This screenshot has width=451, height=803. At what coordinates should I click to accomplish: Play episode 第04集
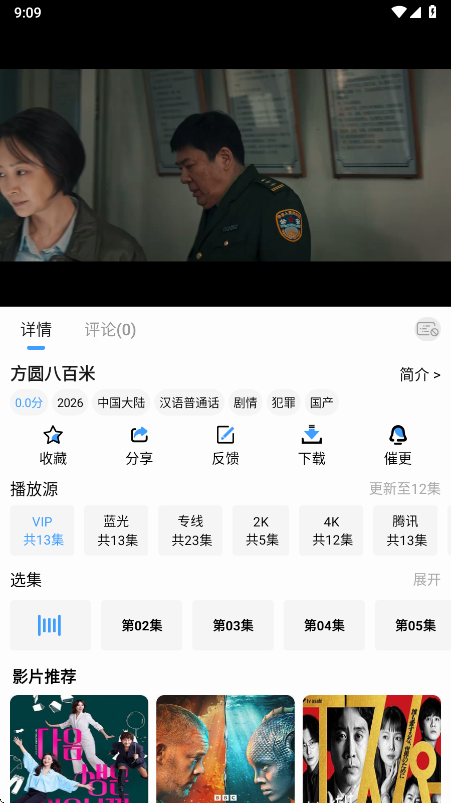coord(325,625)
